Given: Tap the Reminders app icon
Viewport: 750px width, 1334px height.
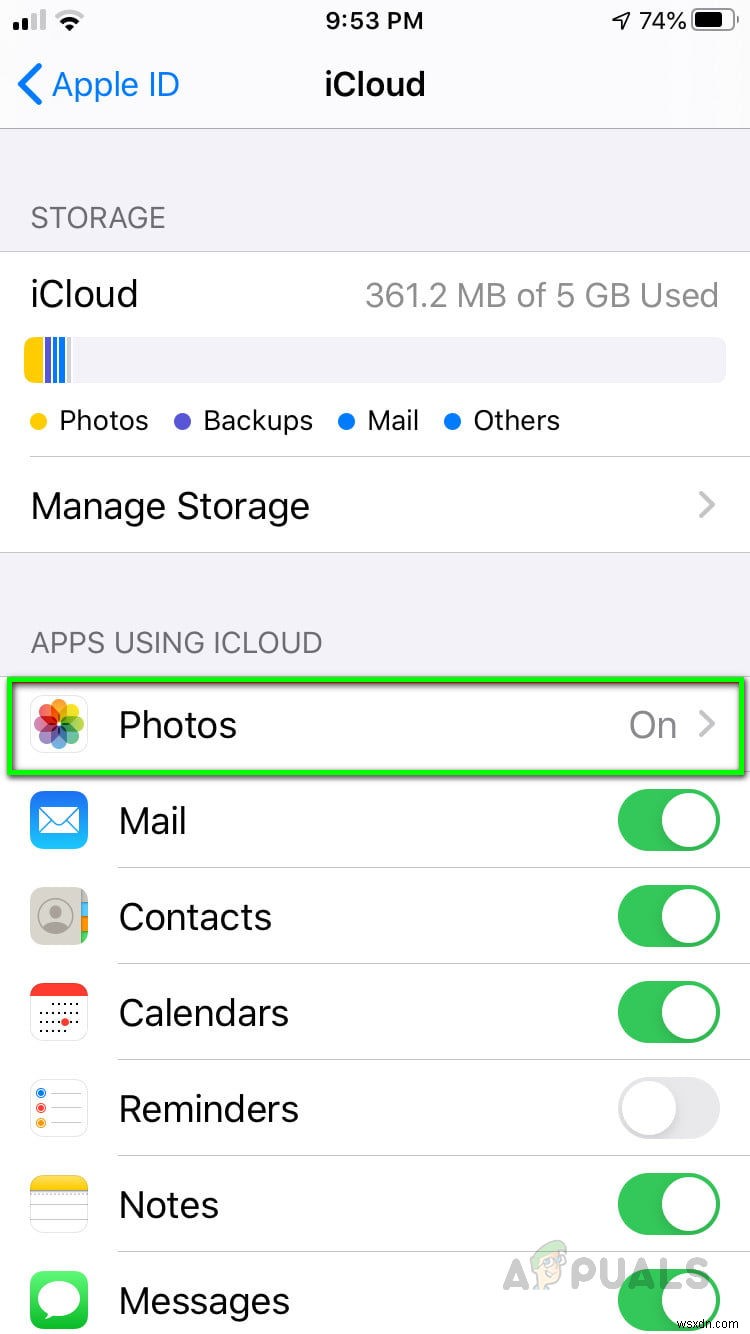Looking at the screenshot, I should coord(58,1108).
